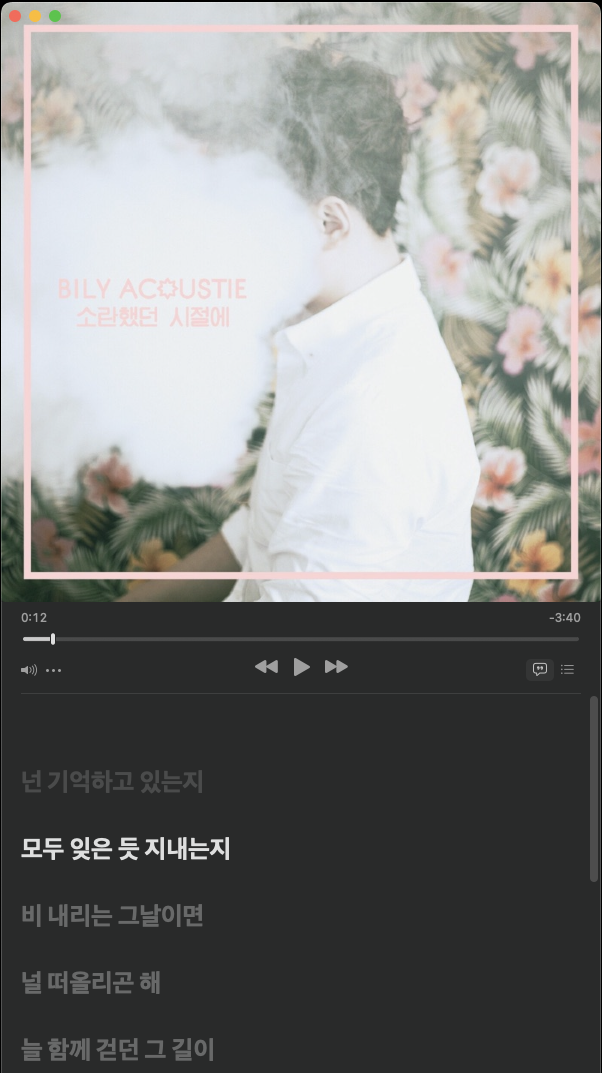Skip to the previous track
602x1073 pixels.
[266, 667]
